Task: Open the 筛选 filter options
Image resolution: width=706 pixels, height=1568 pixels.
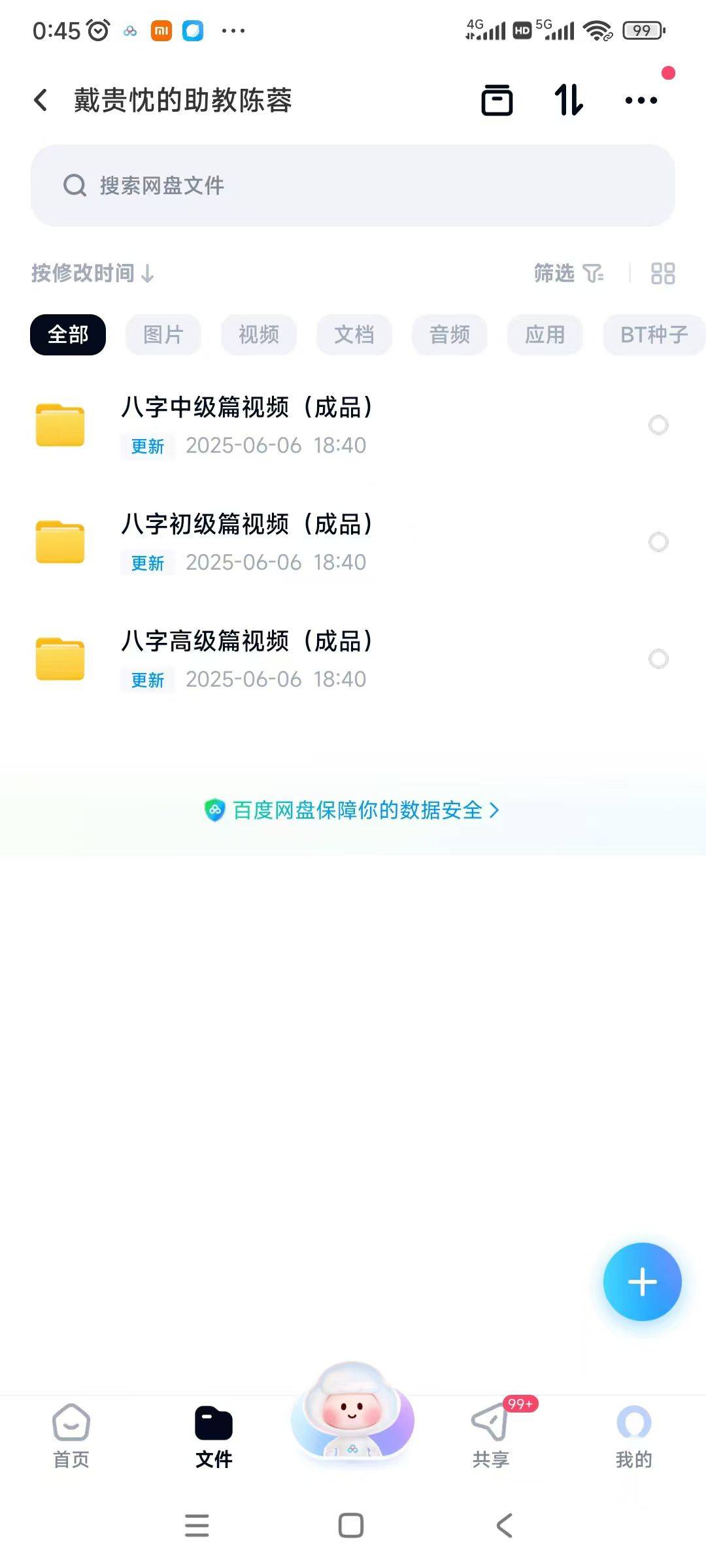Action: click(568, 273)
